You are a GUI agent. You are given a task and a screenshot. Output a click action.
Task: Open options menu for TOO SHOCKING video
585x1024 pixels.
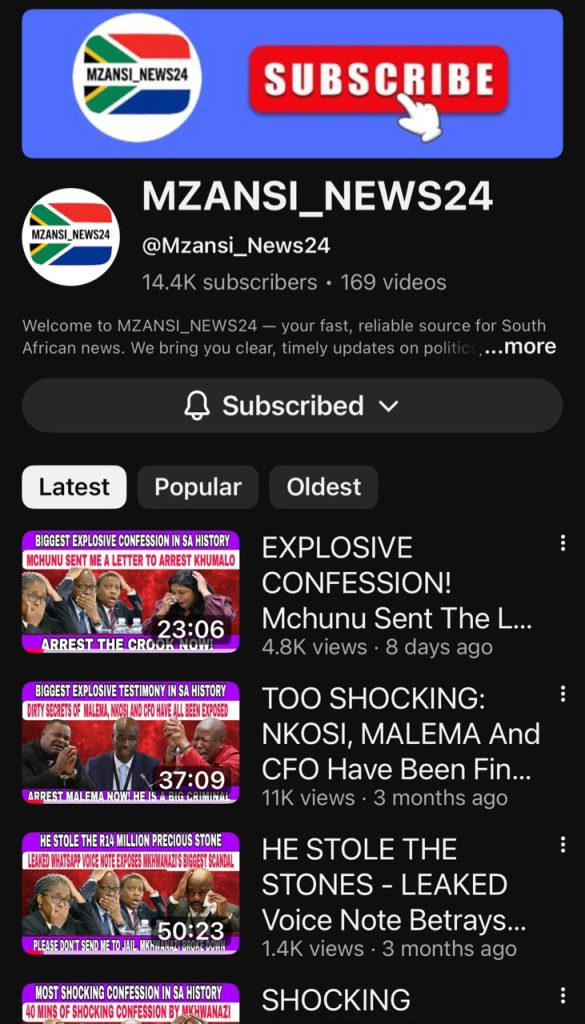tap(562, 694)
